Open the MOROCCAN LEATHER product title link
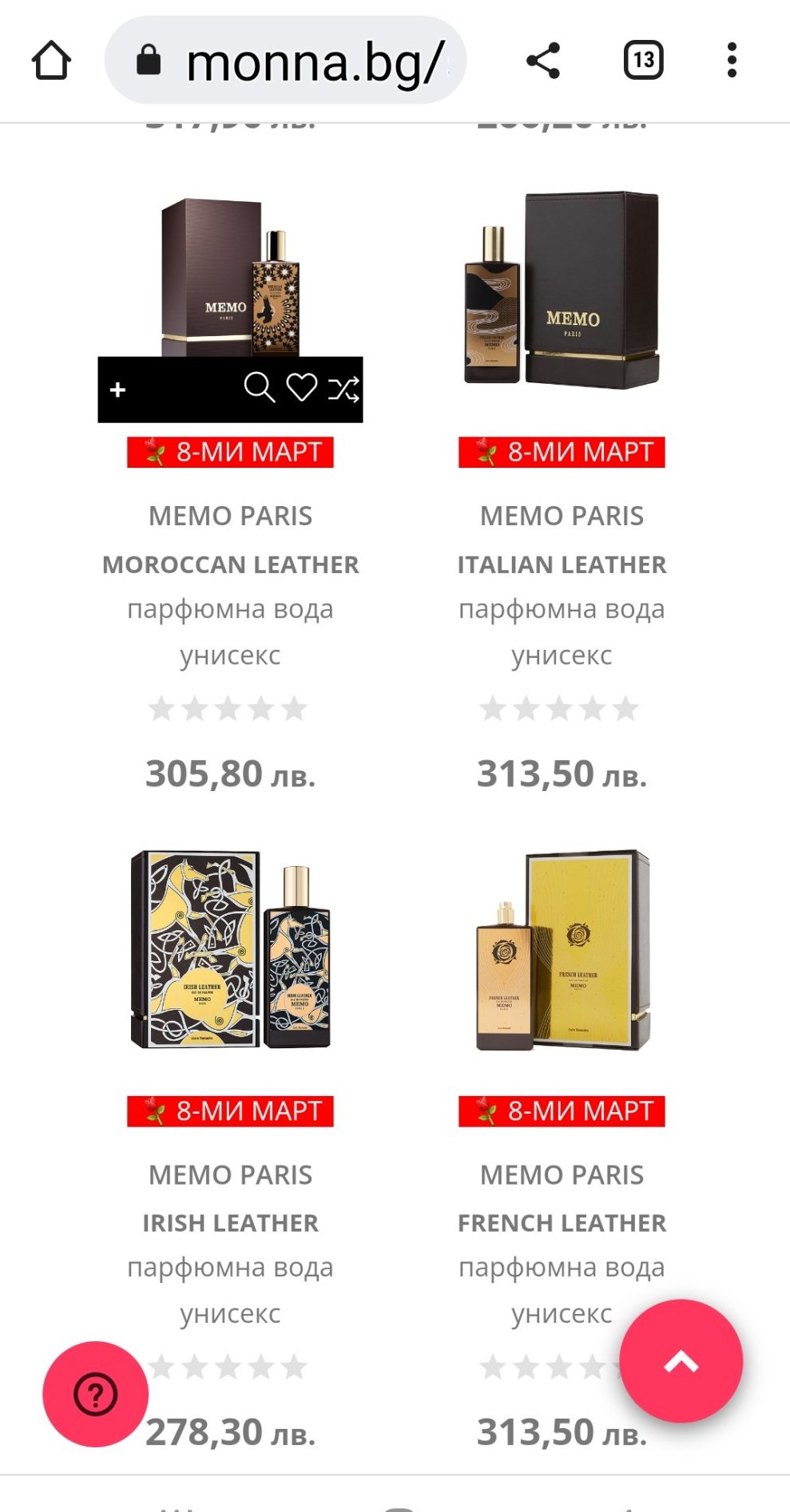 pos(230,564)
